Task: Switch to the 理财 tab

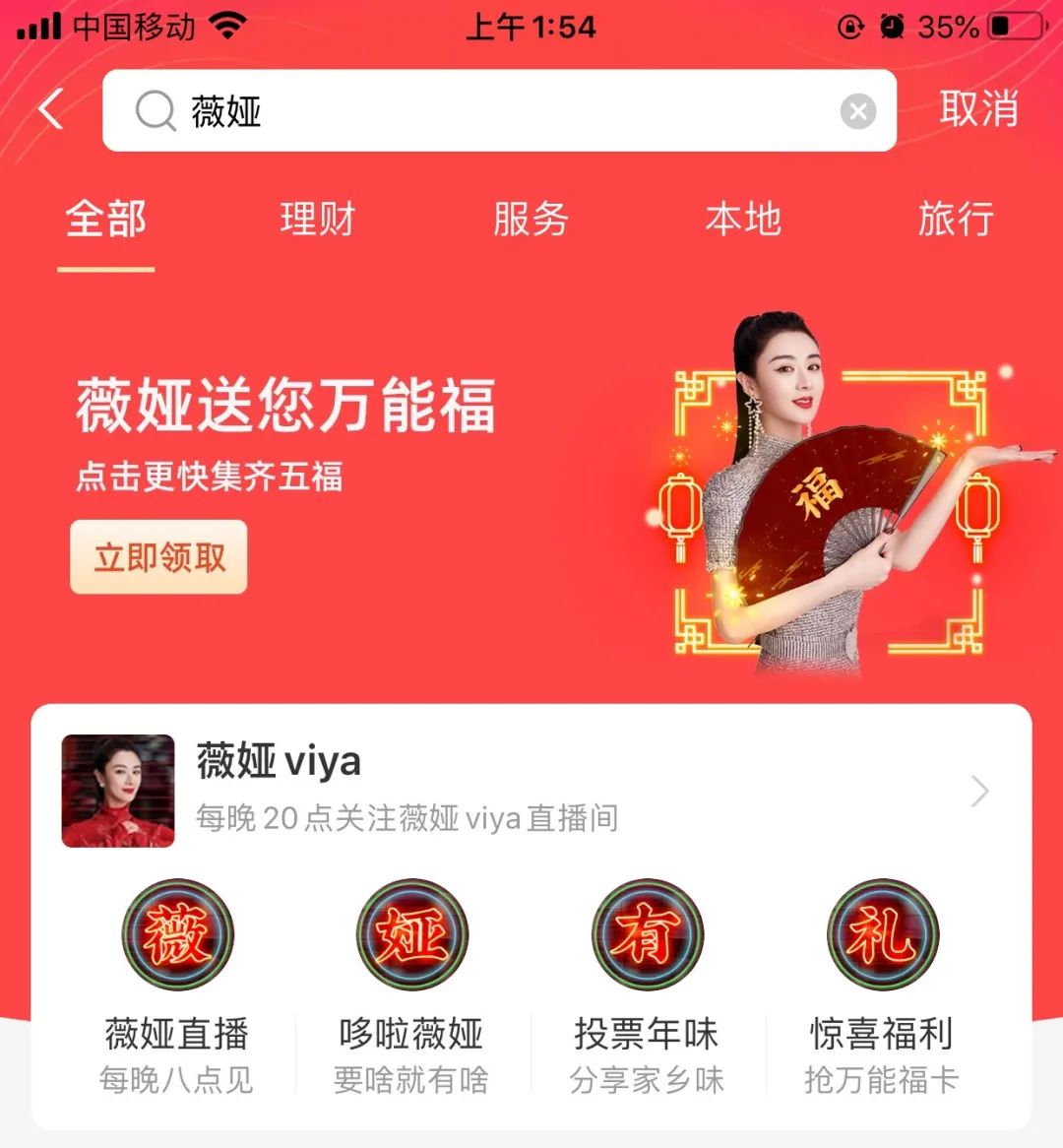Action: click(317, 219)
